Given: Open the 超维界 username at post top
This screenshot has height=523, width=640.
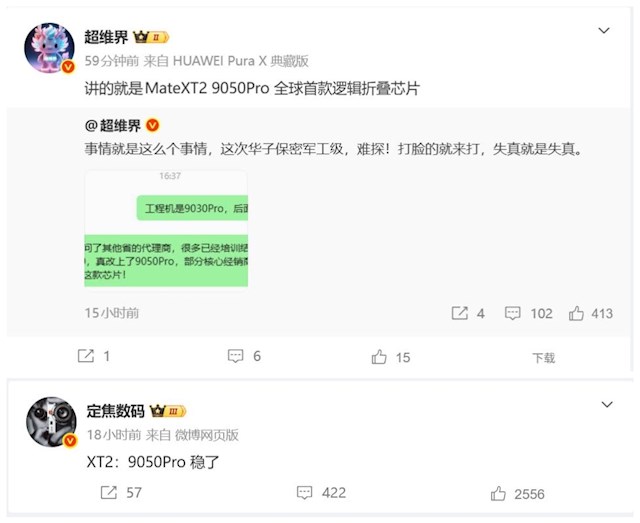Looking at the screenshot, I should coord(106,37).
